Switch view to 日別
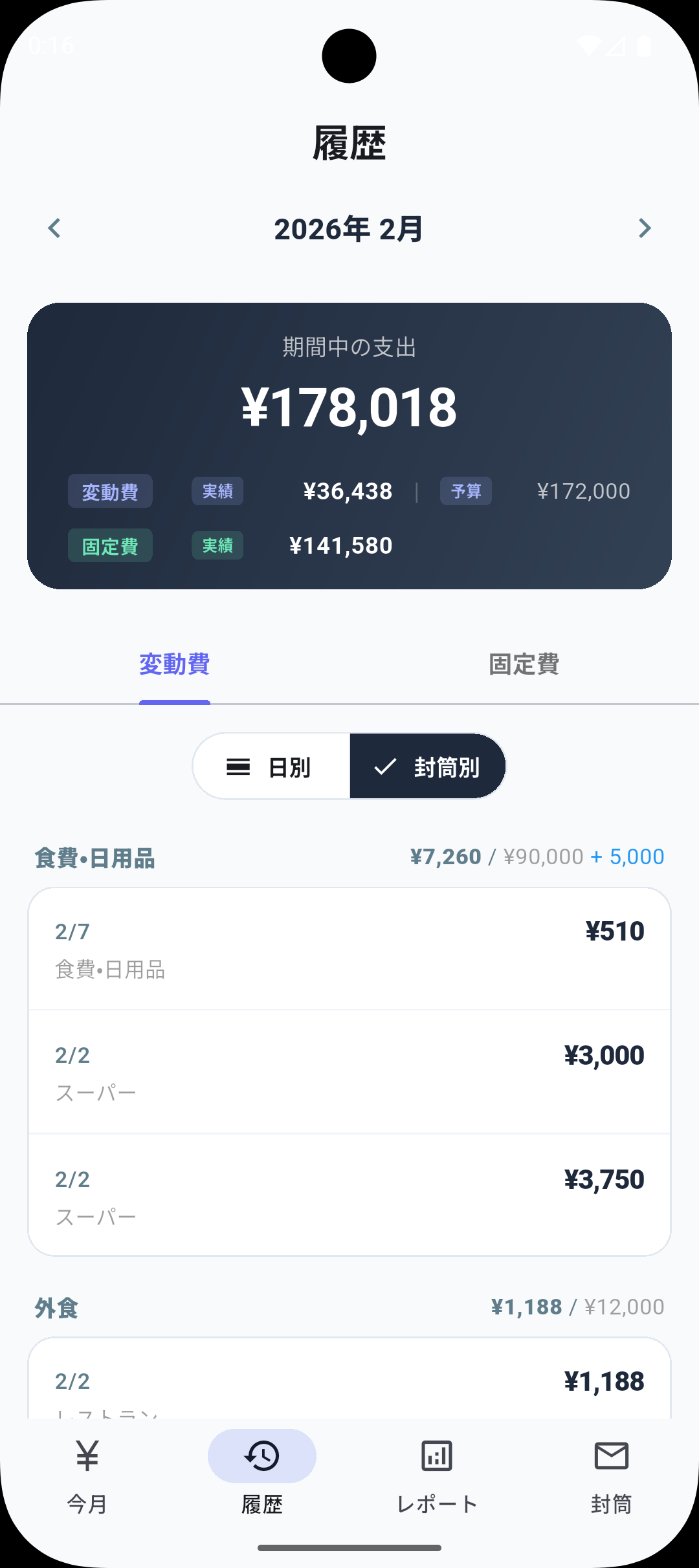Viewport: 699px width, 1568px height. (271, 767)
